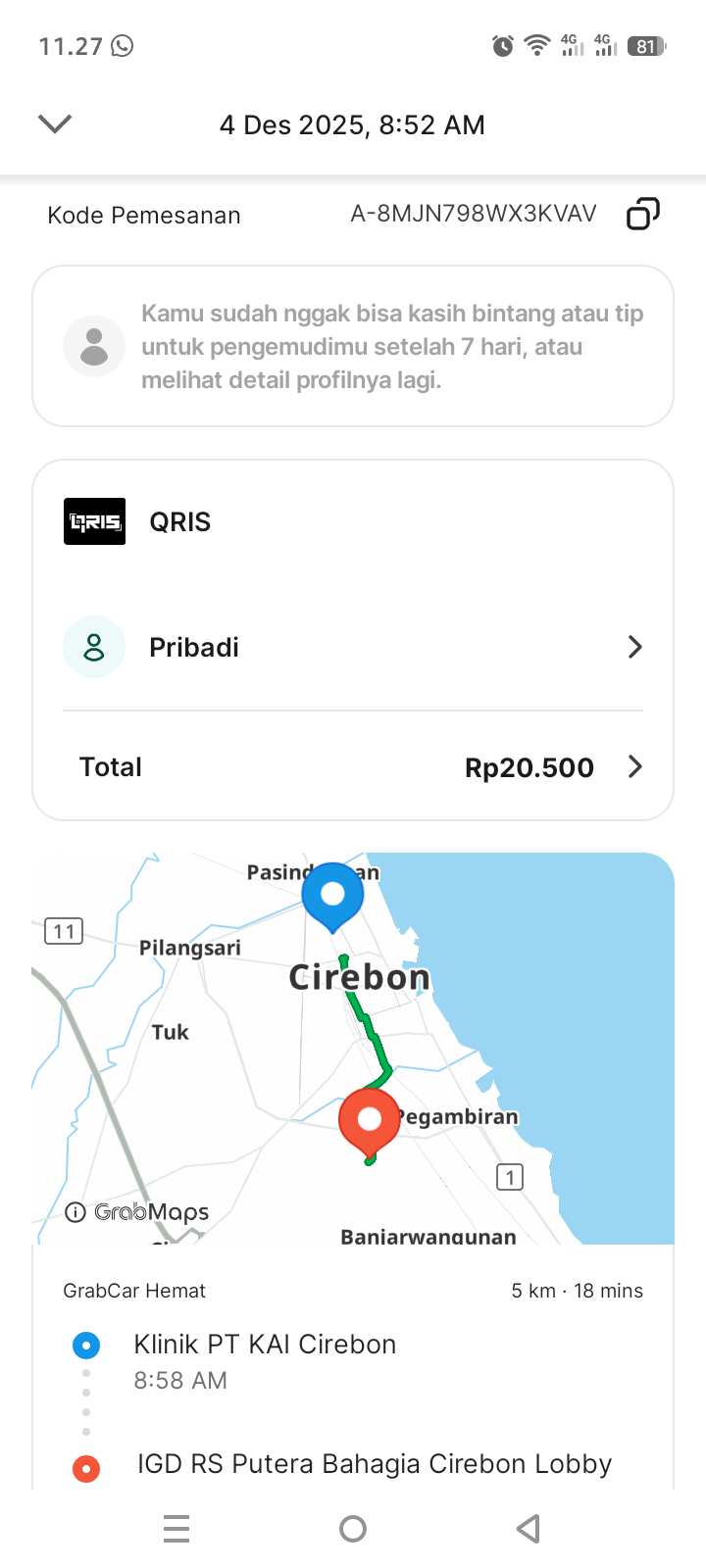The height and width of the screenshot is (1568, 706).
Task: Open the Cirebon route map
Action: [353, 1049]
